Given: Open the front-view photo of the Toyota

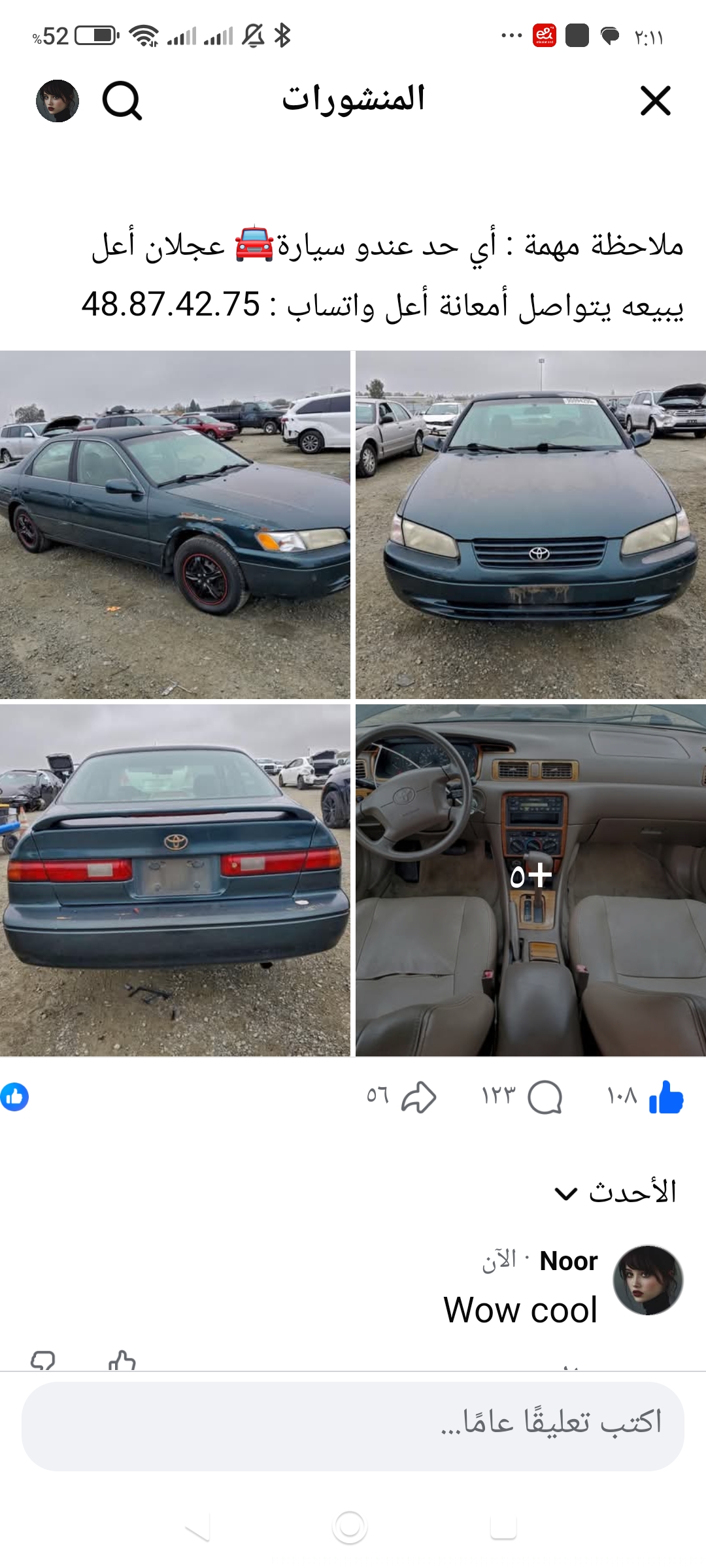Looking at the screenshot, I should [x=531, y=525].
